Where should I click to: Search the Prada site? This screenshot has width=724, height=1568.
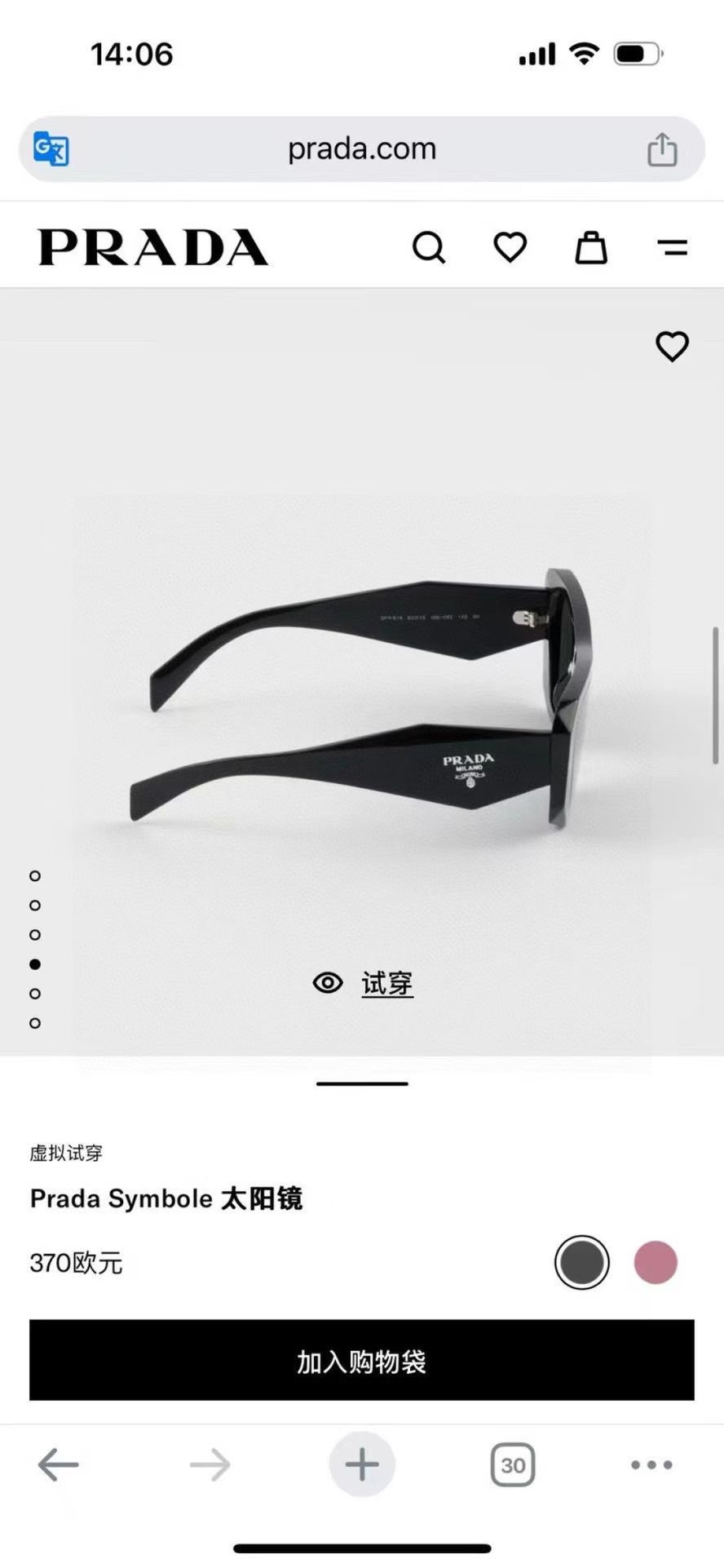429,247
